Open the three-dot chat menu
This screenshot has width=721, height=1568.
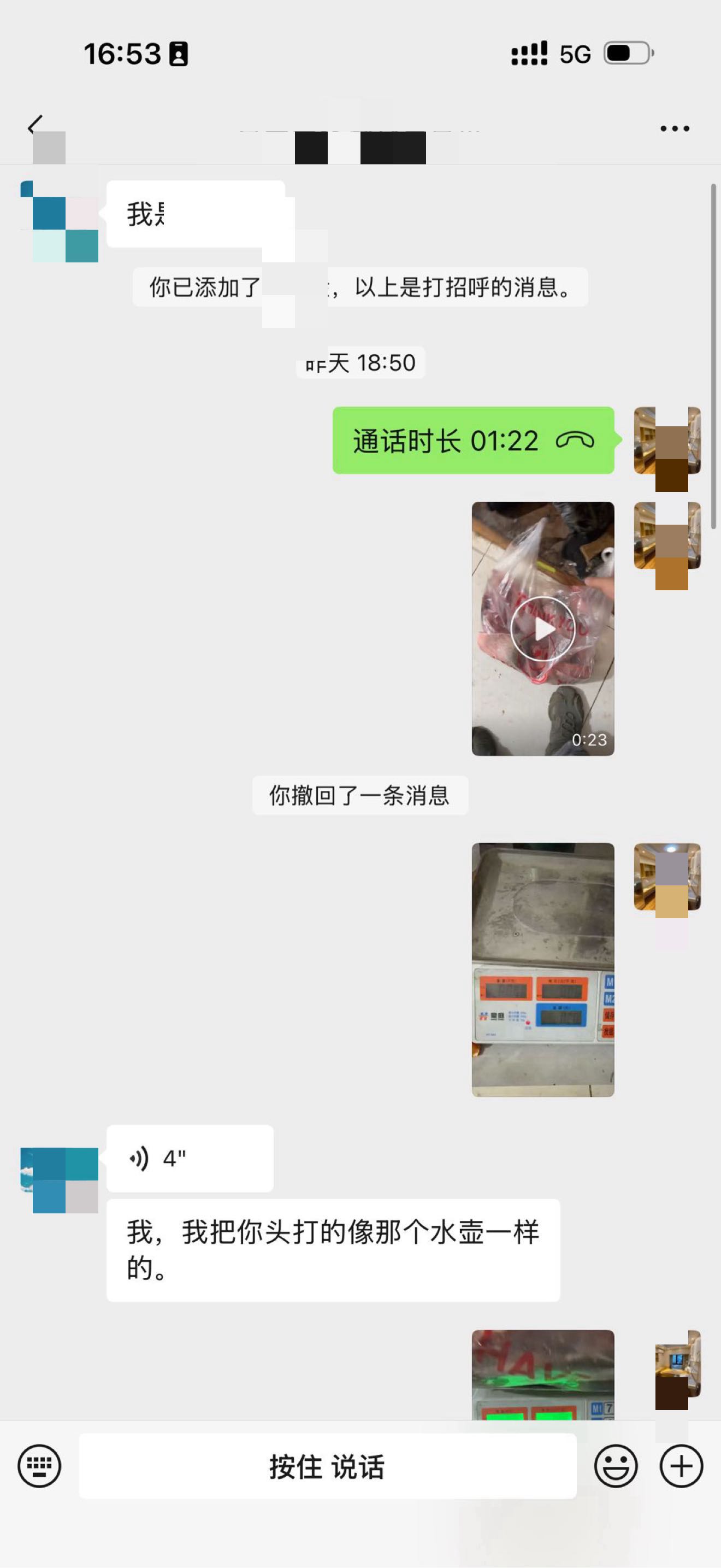click(675, 128)
